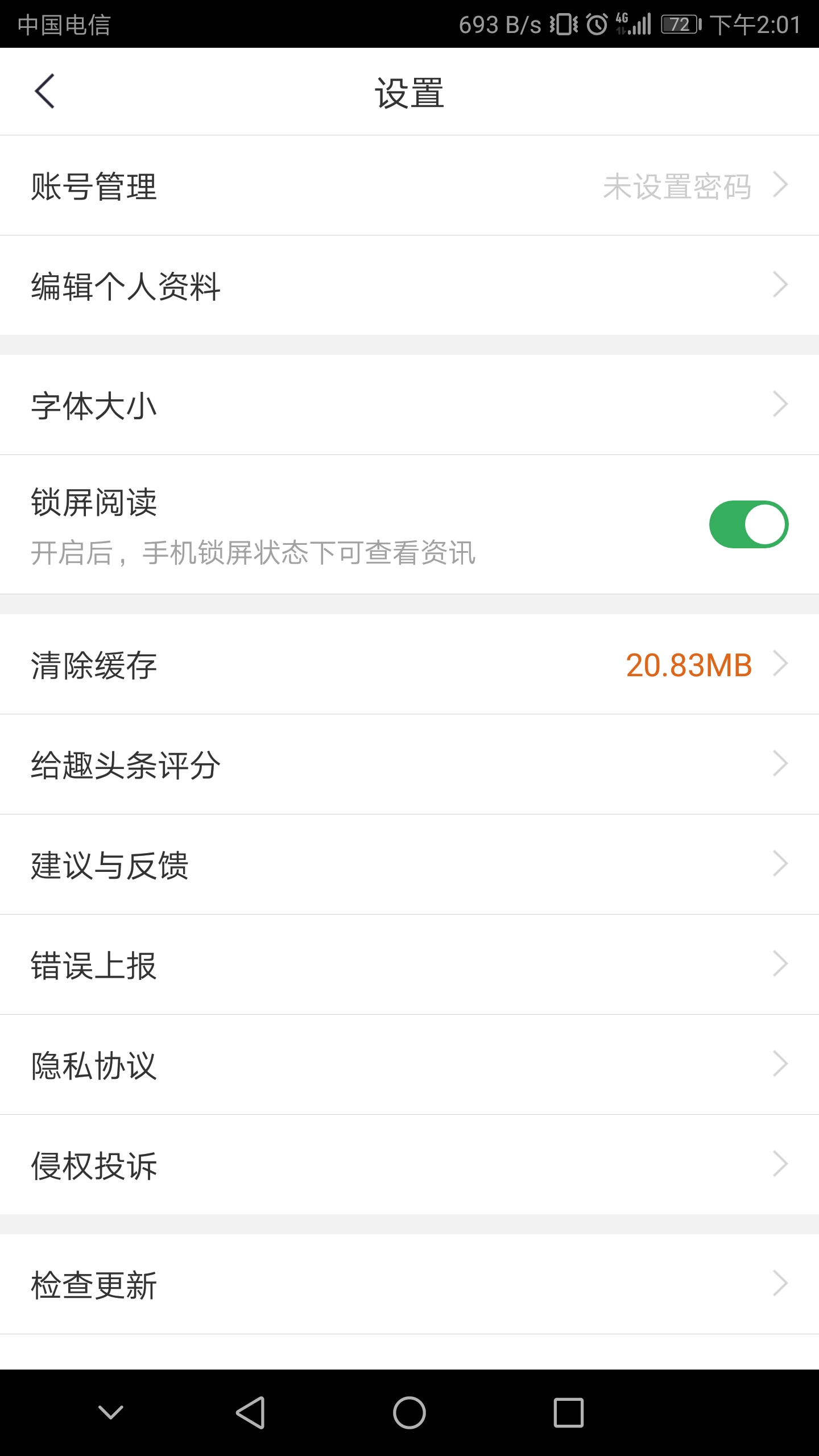View the 隐私协议 privacy agreement
Image resolution: width=819 pixels, height=1456 pixels.
click(x=409, y=1065)
